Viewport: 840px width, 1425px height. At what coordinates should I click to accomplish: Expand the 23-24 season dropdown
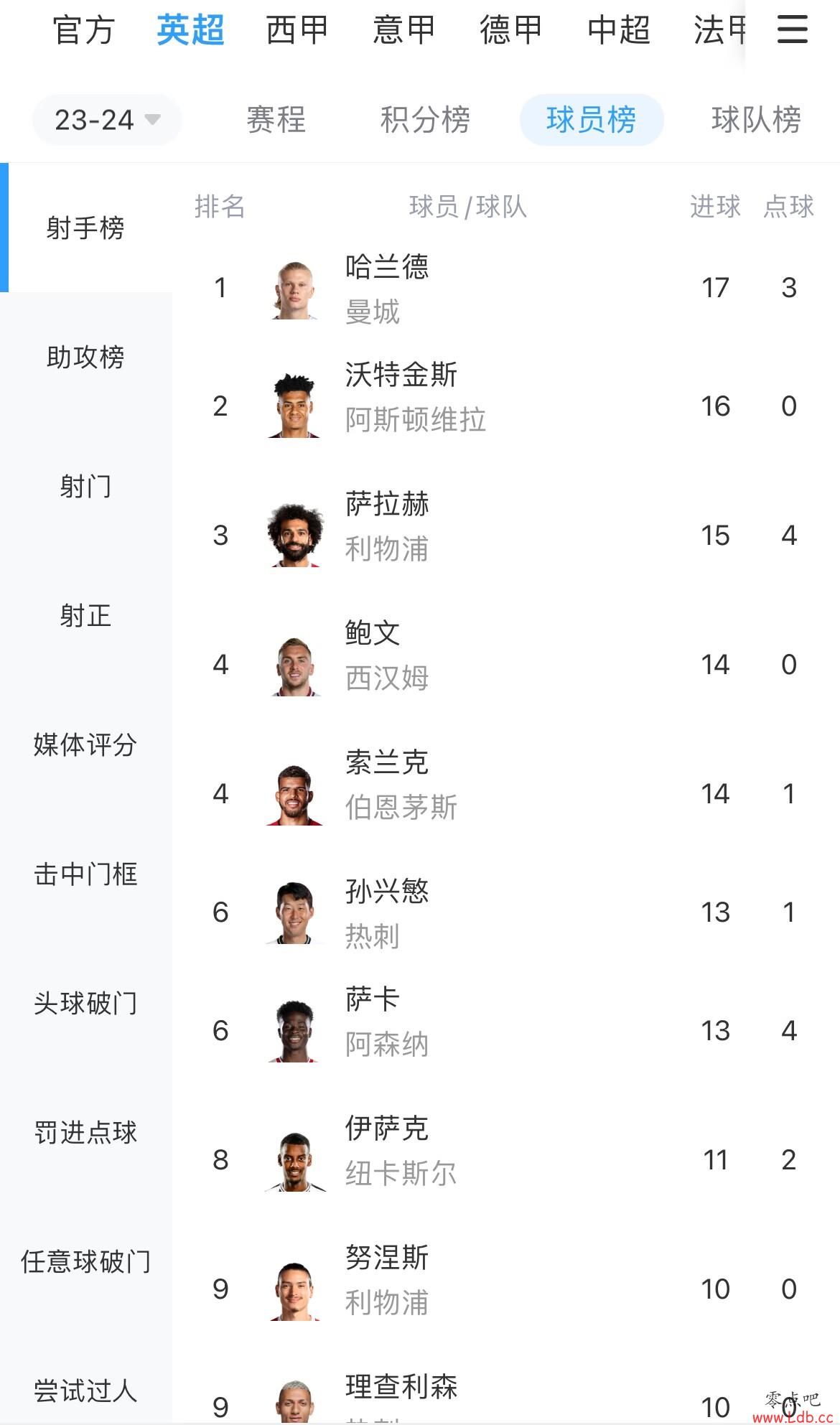[x=107, y=120]
